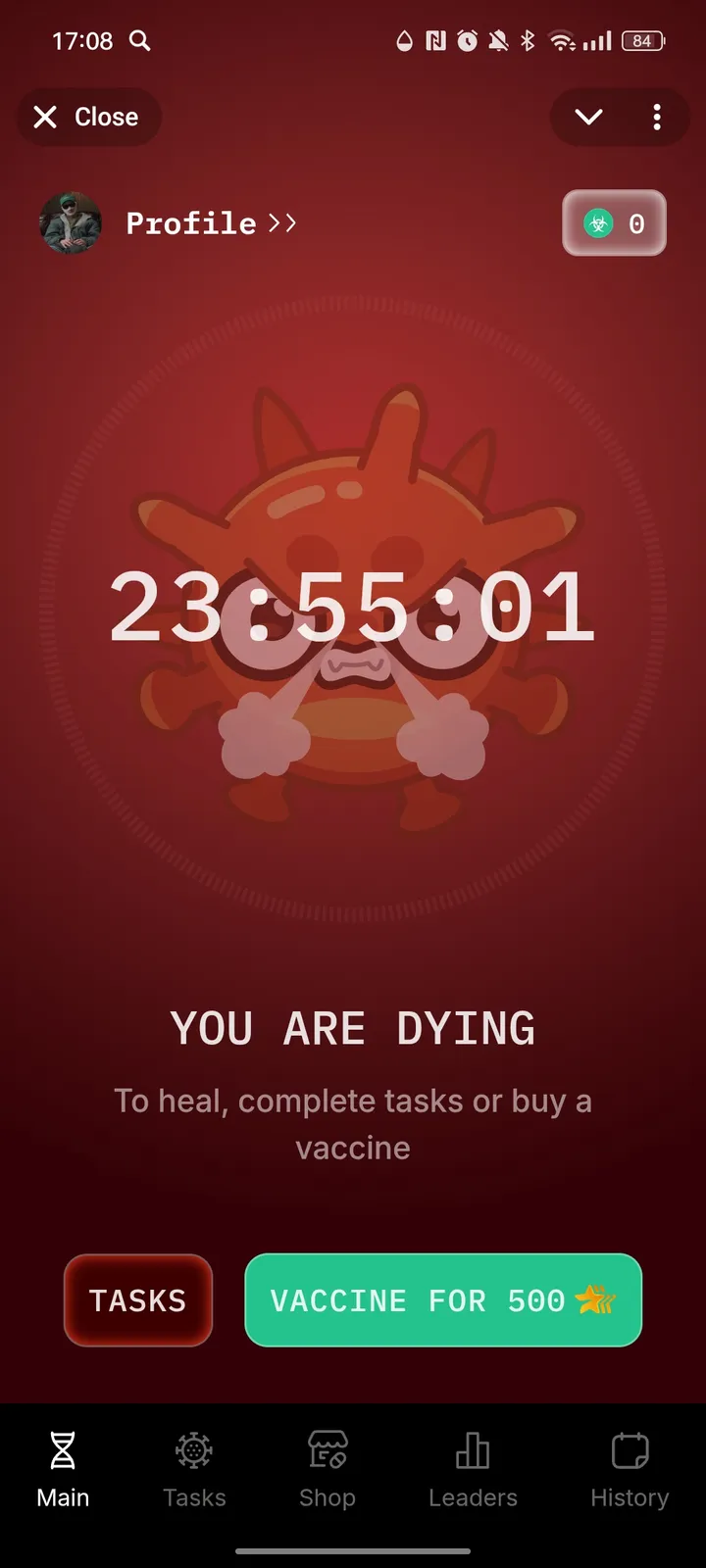View the Leaders podium icon

point(472,1449)
